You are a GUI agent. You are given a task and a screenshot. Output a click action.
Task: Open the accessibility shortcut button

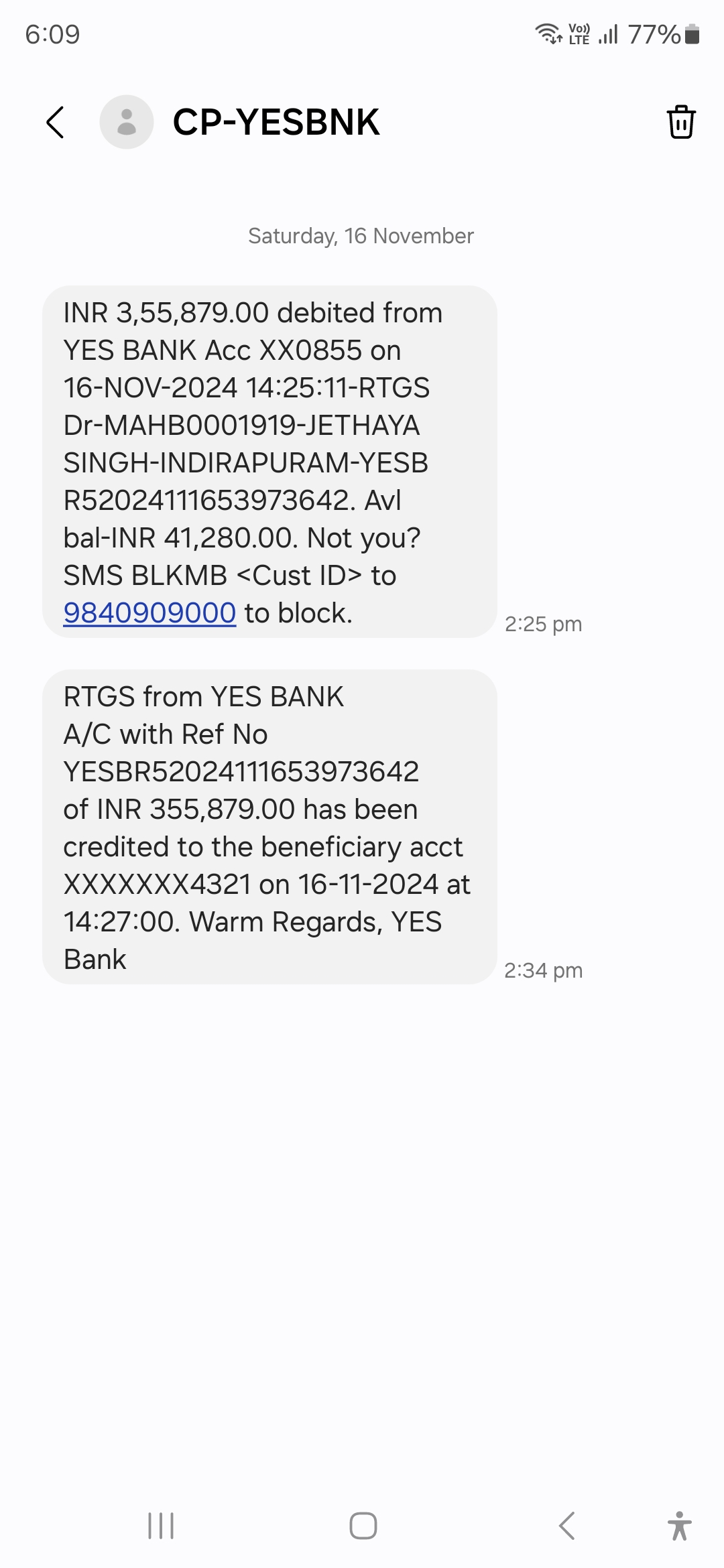tap(679, 1526)
